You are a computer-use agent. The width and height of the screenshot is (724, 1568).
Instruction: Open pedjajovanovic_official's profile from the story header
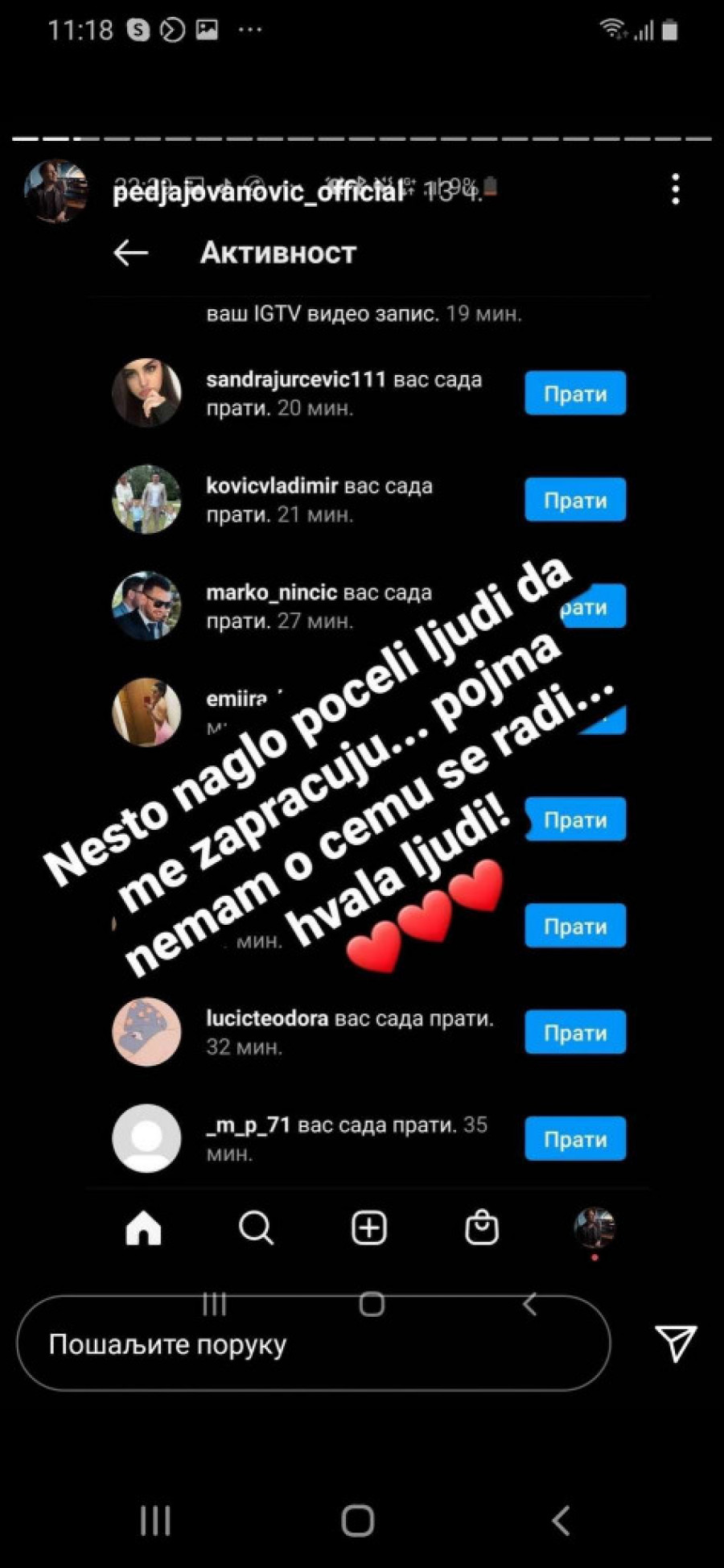click(257, 192)
